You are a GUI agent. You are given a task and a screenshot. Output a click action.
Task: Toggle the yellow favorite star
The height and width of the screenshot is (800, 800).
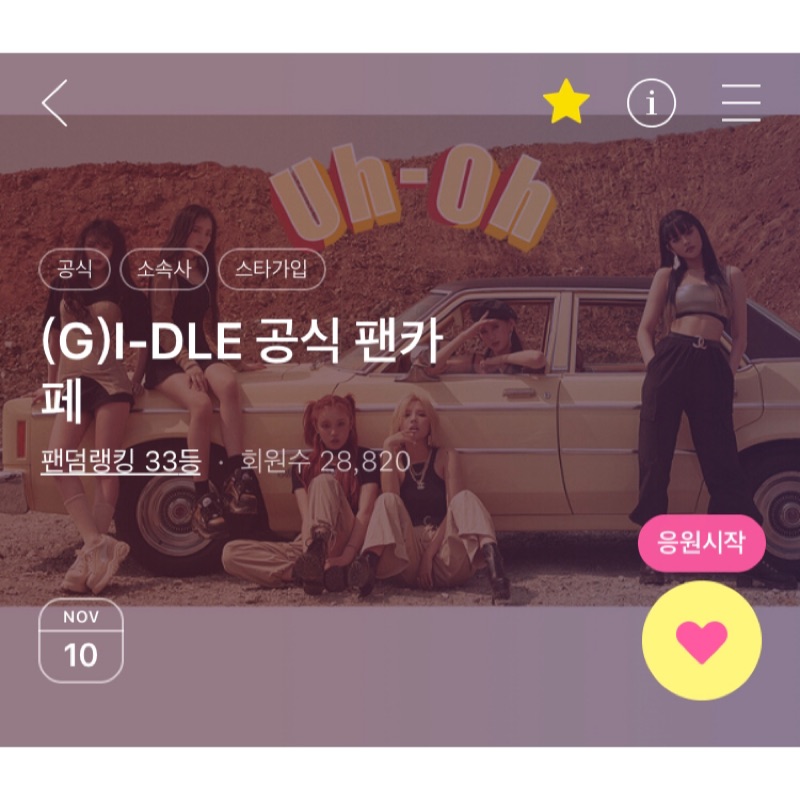566,103
